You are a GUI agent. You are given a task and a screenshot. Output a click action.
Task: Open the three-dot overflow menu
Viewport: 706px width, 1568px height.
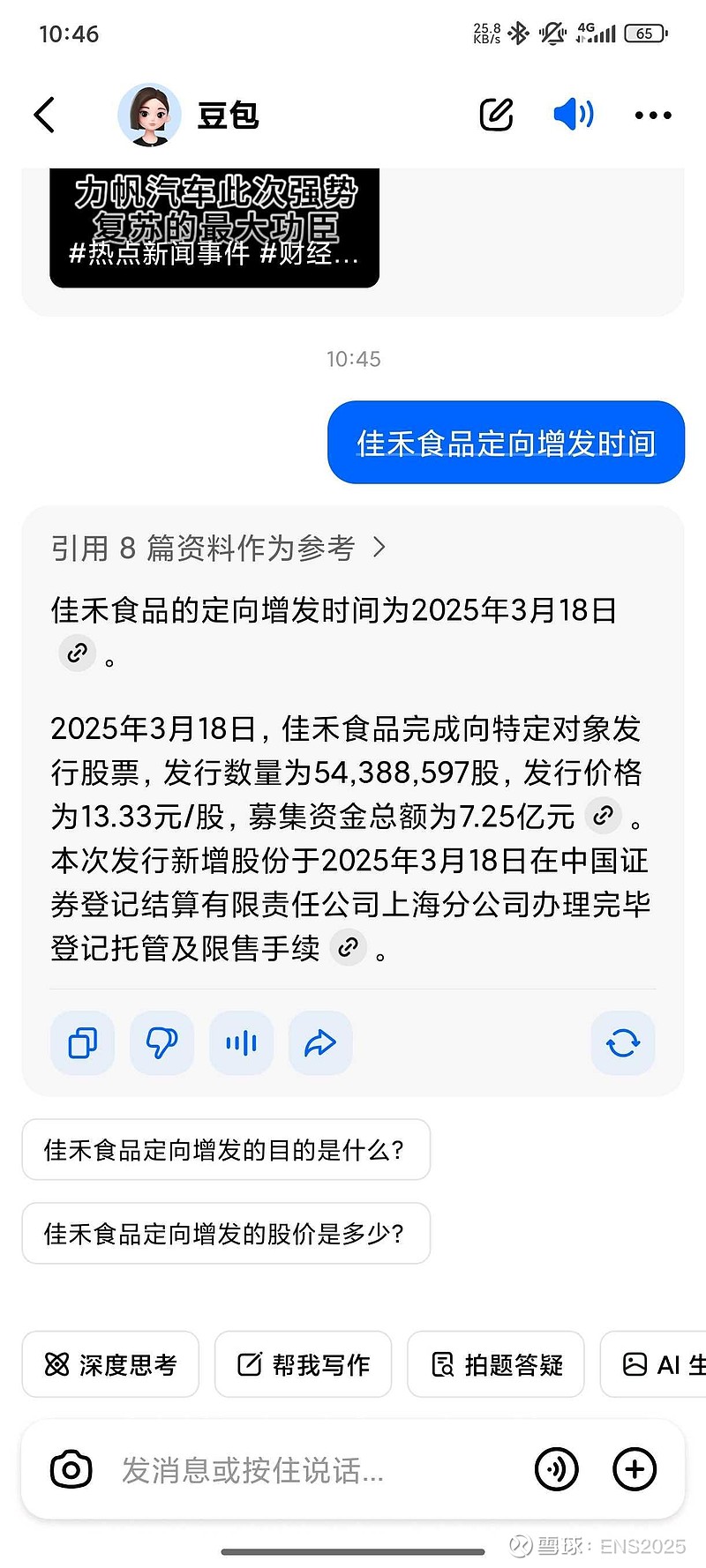click(x=653, y=115)
